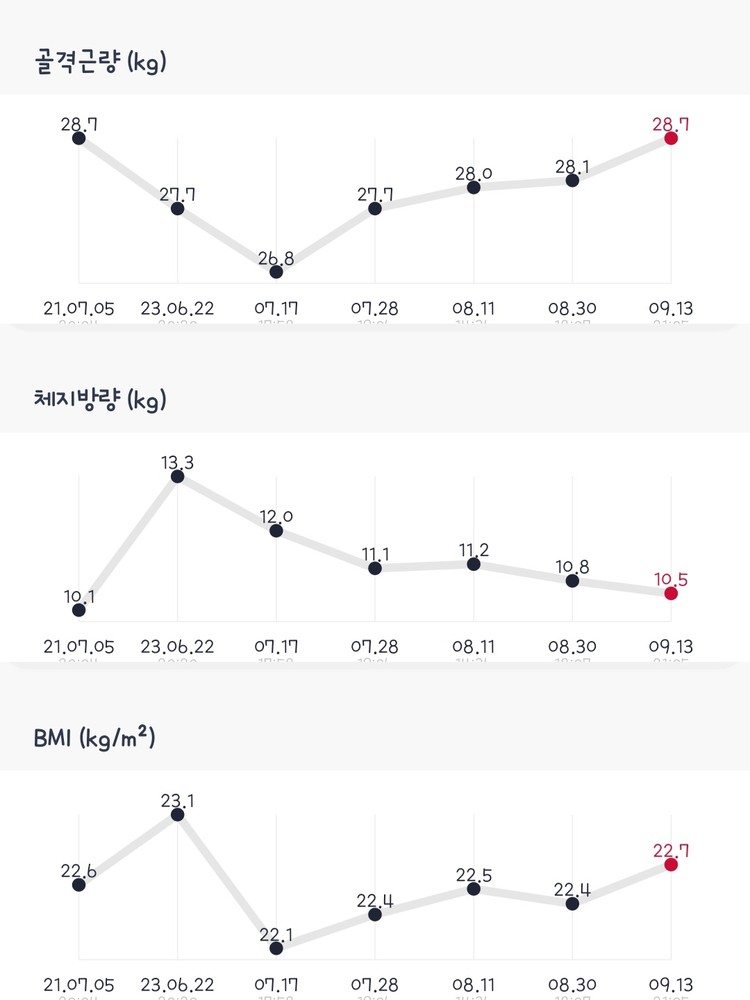Choose the 12.0 point on 체지방량 chart
The width and height of the screenshot is (750, 1000).
pos(276,530)
